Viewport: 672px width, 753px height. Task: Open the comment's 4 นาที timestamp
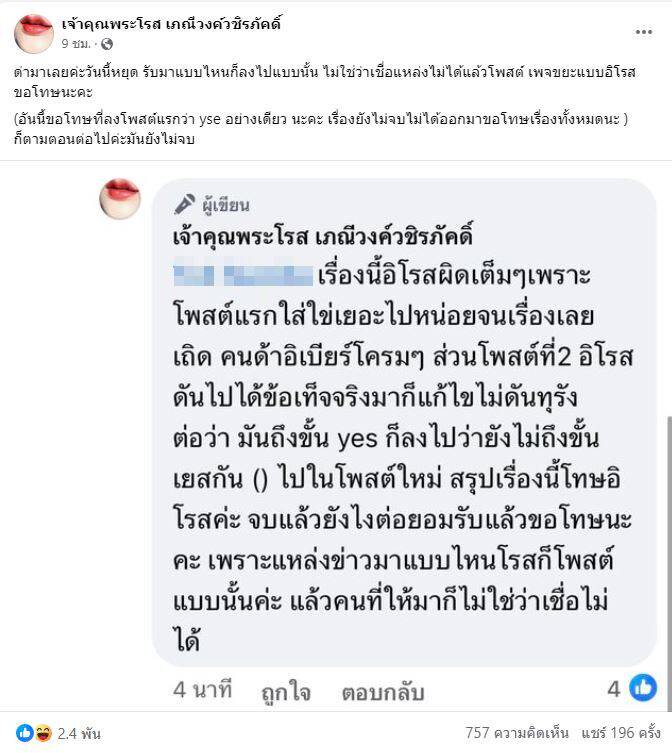(202, 691)
